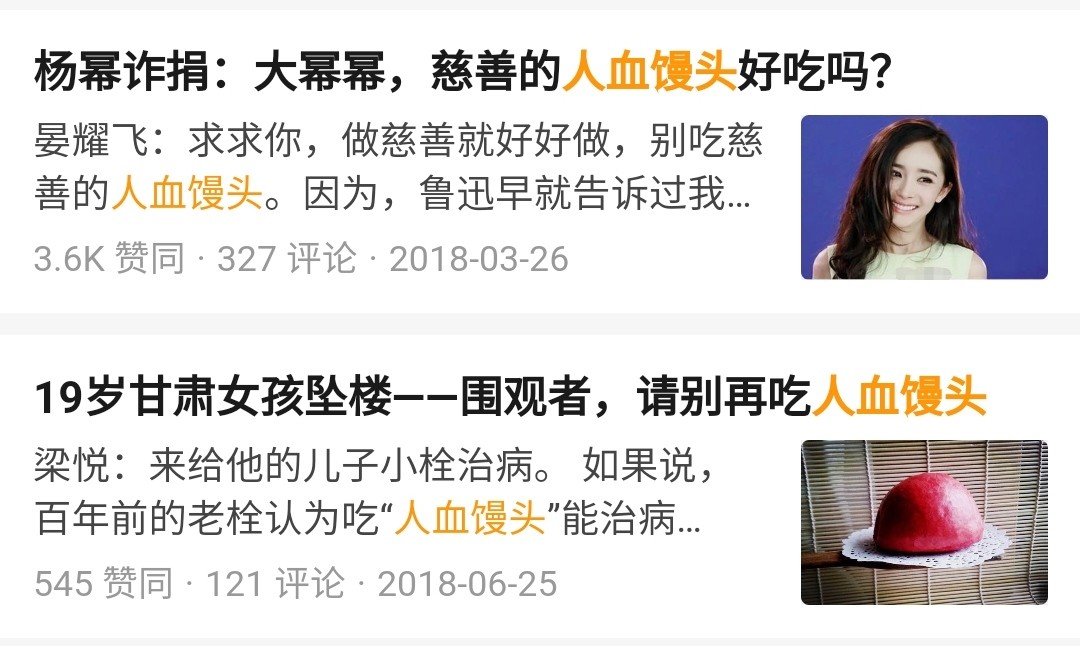This screenshot has width=1080, height=646.
Task: Open the 19岁甘肃女孩坠楼 article
Action: (x=510, y=398)
